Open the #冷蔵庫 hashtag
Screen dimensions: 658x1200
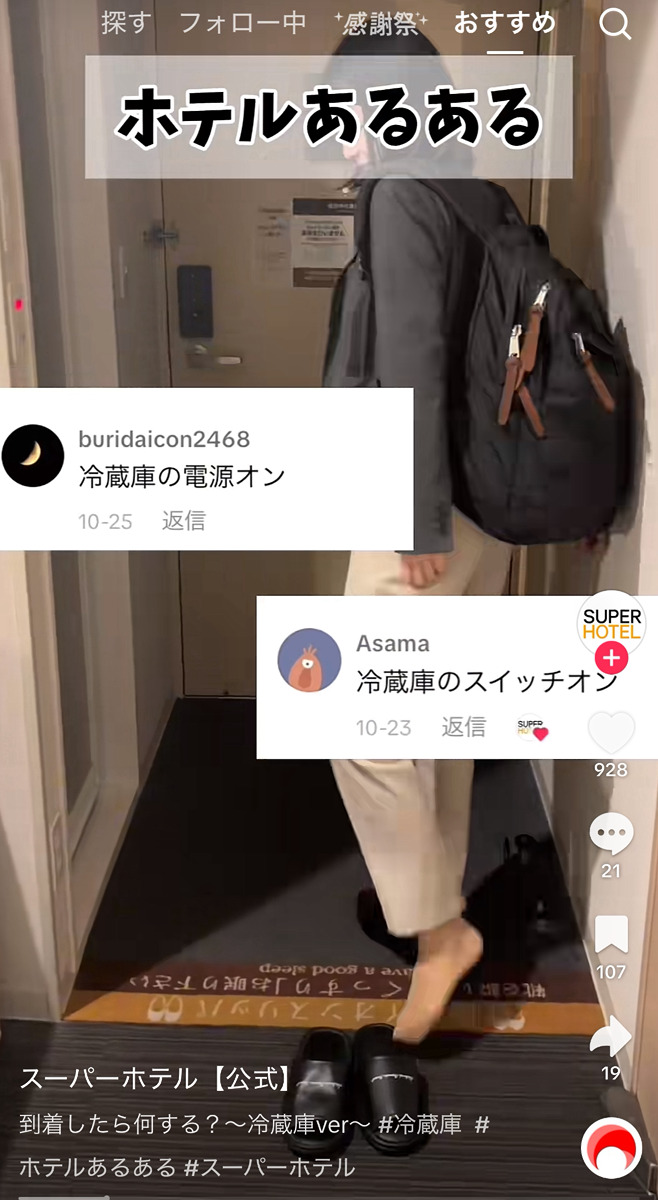pyautogui.click(x=422, y=1124)
